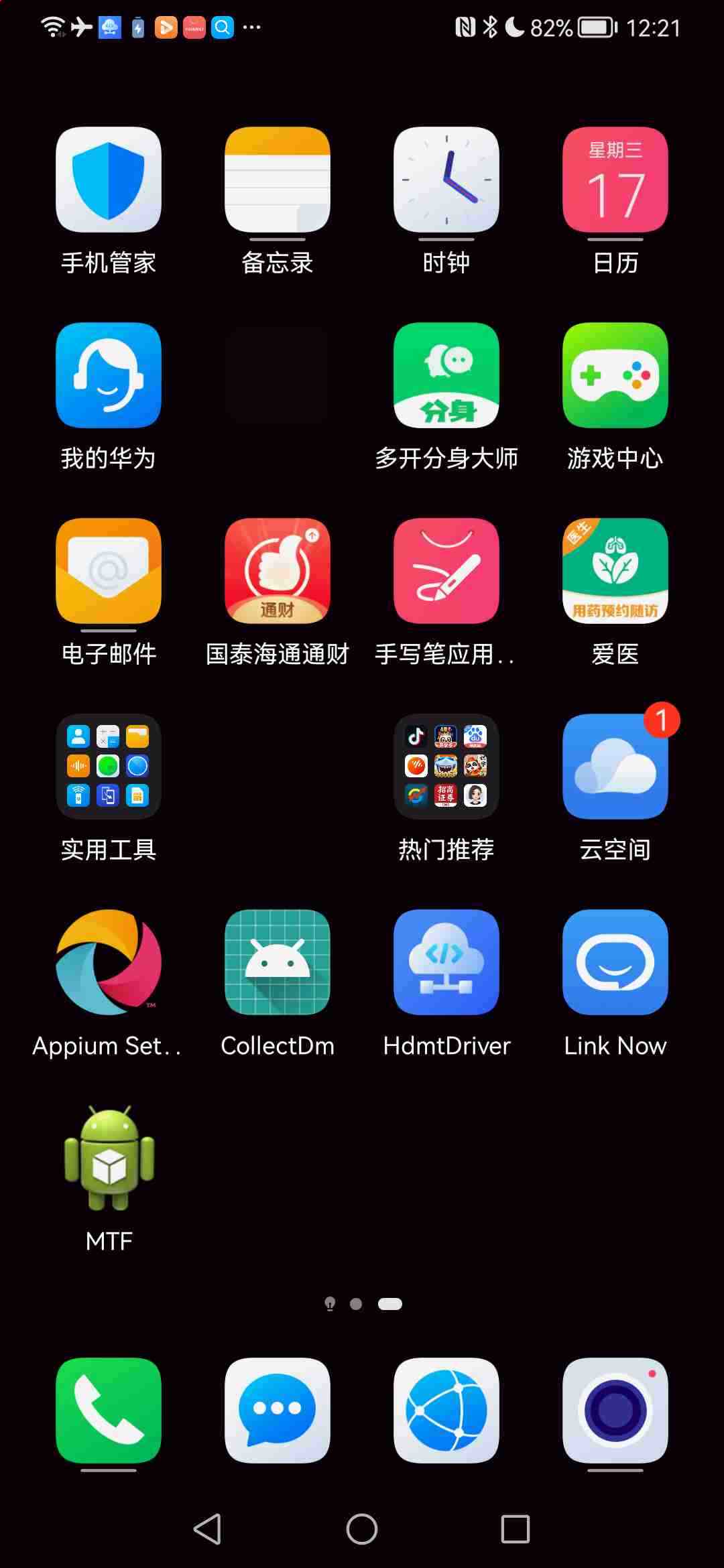Expand the 热门推荐 folder
The height and width of the screenshot is (1568, 724).
click(446, 767)
